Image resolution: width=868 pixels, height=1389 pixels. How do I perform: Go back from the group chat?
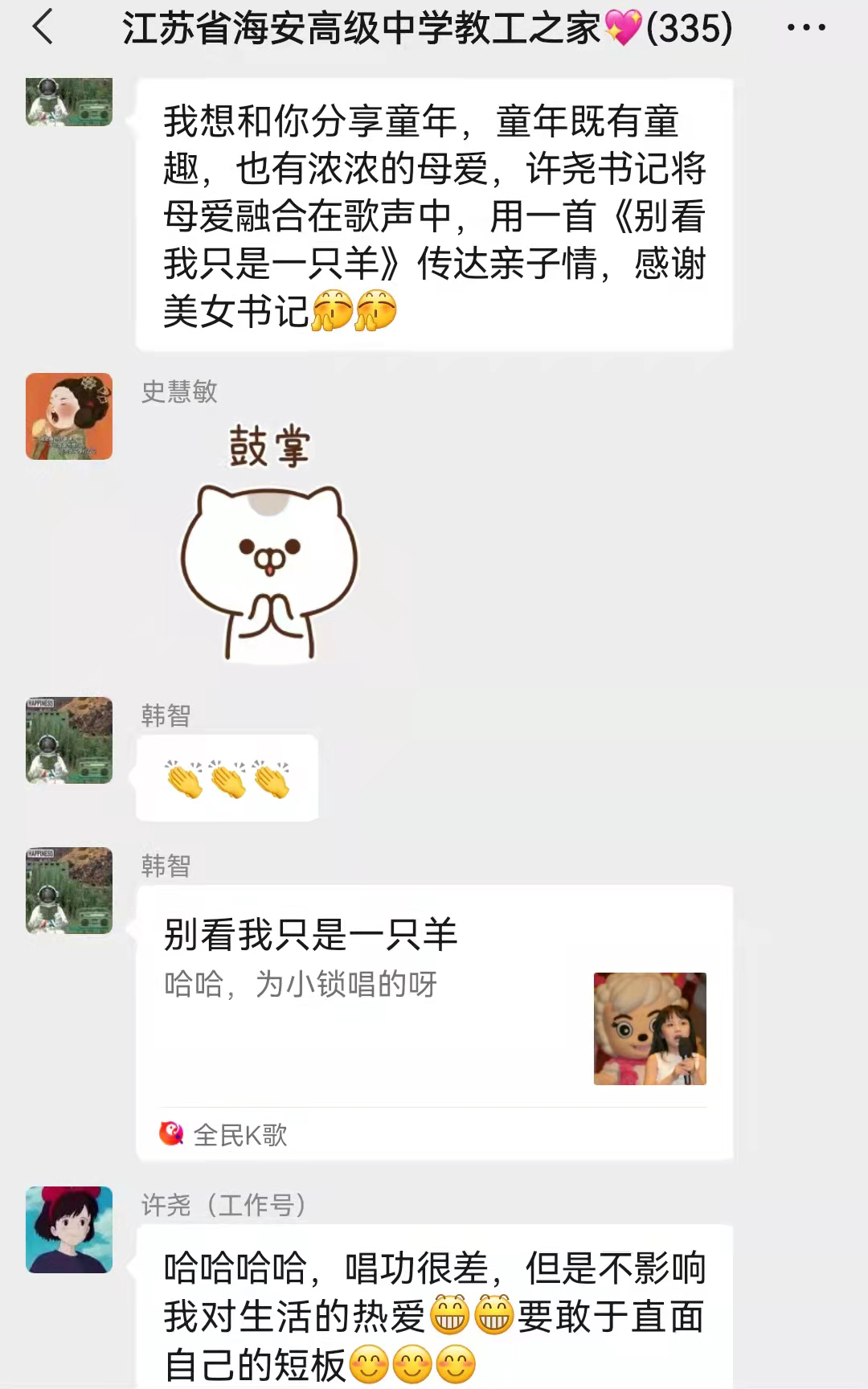pos(43,28)
